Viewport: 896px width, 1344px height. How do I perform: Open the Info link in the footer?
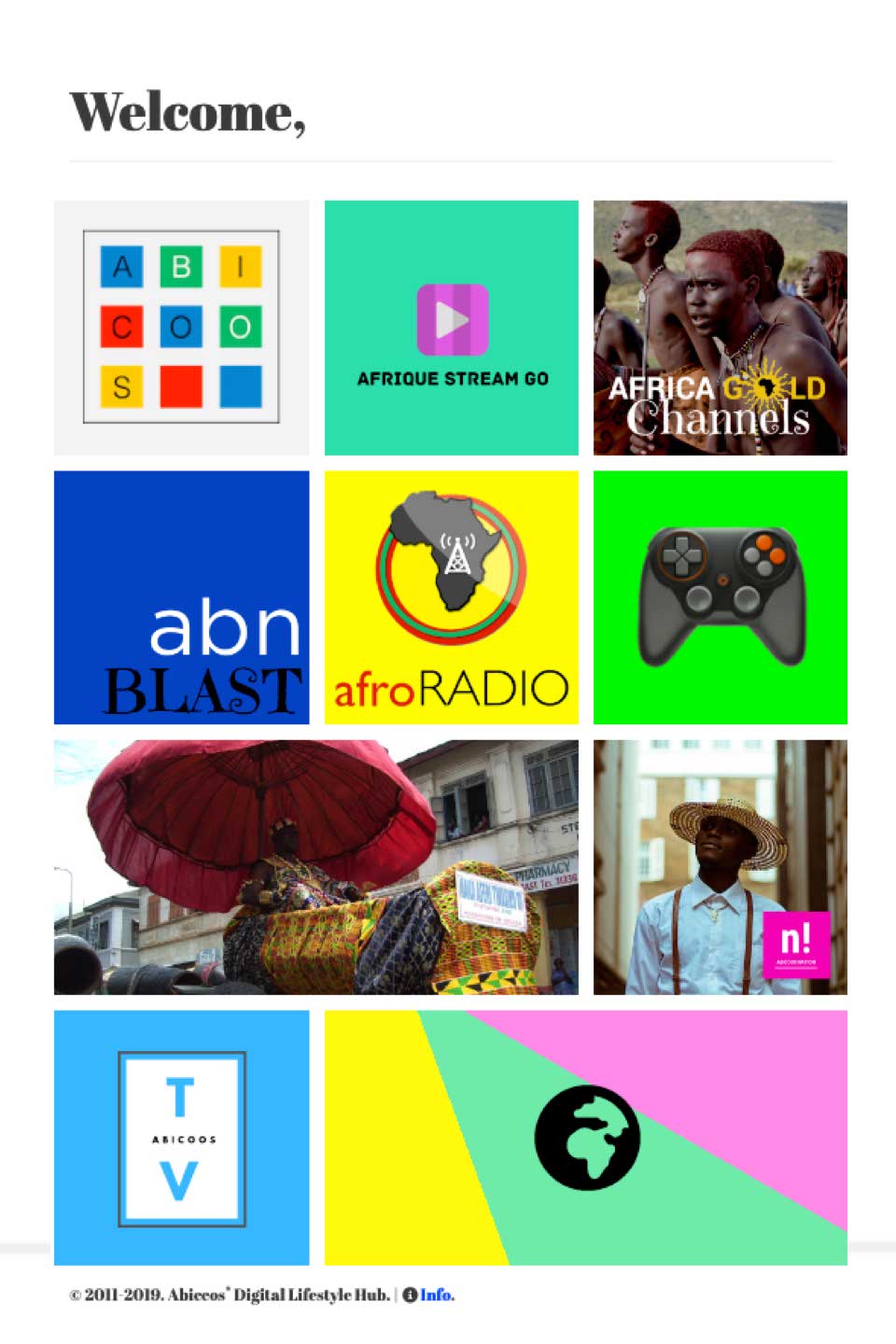tap(437, 1295)
